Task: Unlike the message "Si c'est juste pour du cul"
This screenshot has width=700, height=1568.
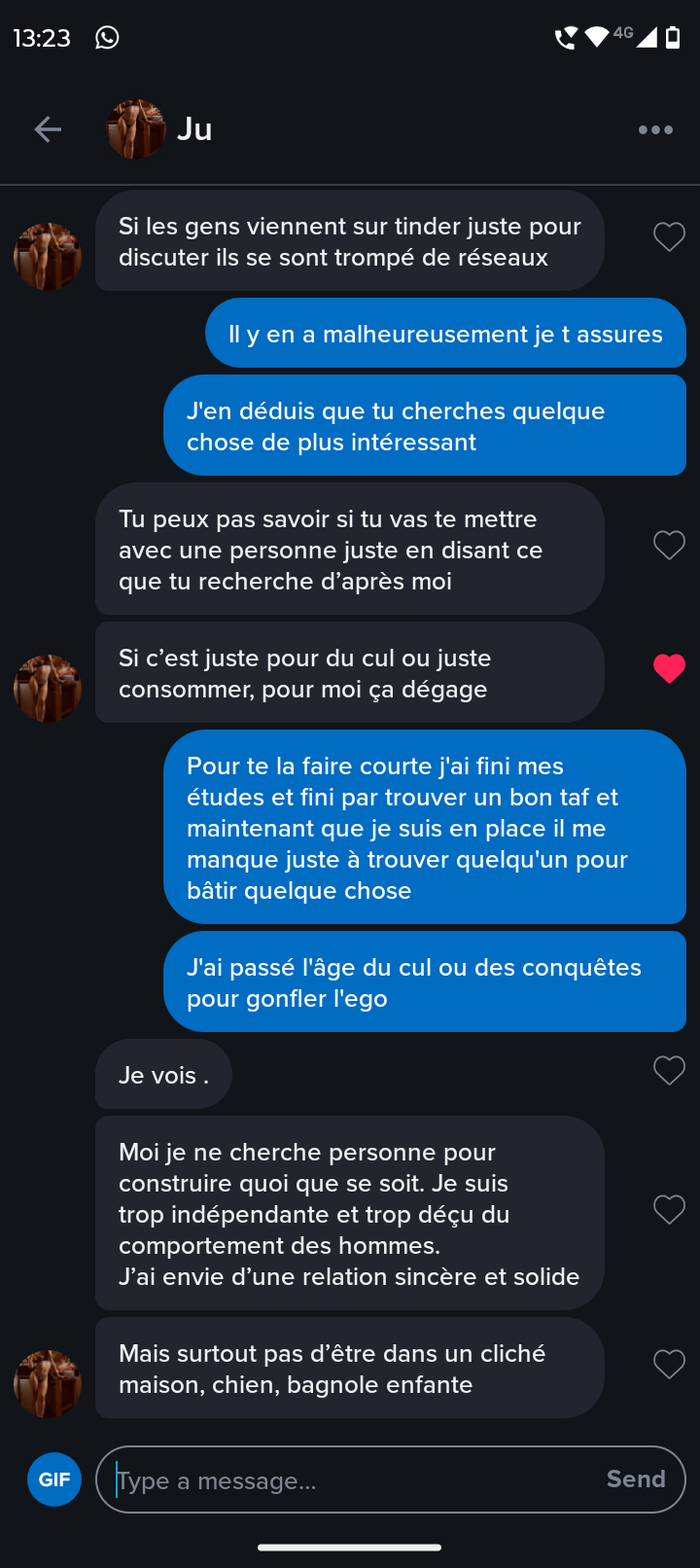Action: click(669, 668)
